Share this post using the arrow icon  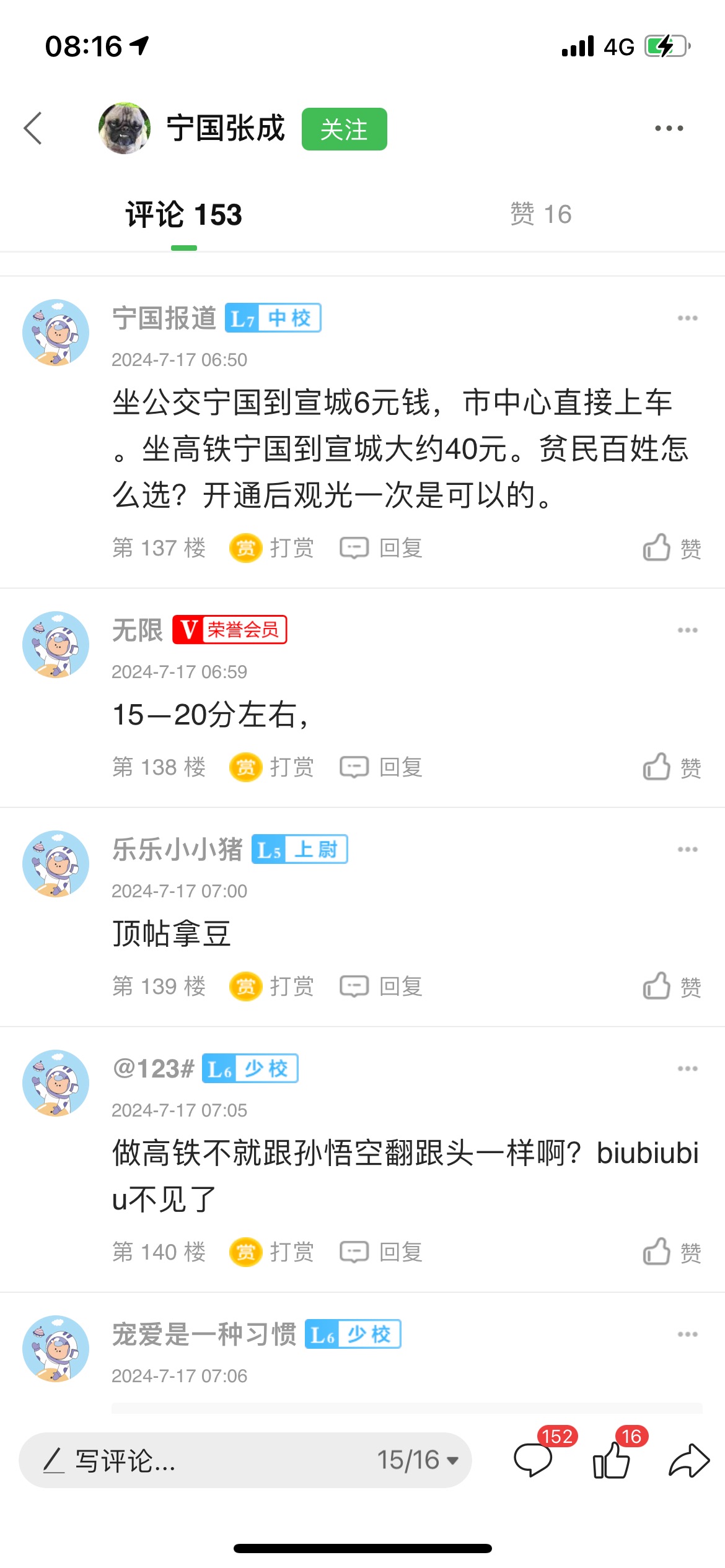(688, 1460)
